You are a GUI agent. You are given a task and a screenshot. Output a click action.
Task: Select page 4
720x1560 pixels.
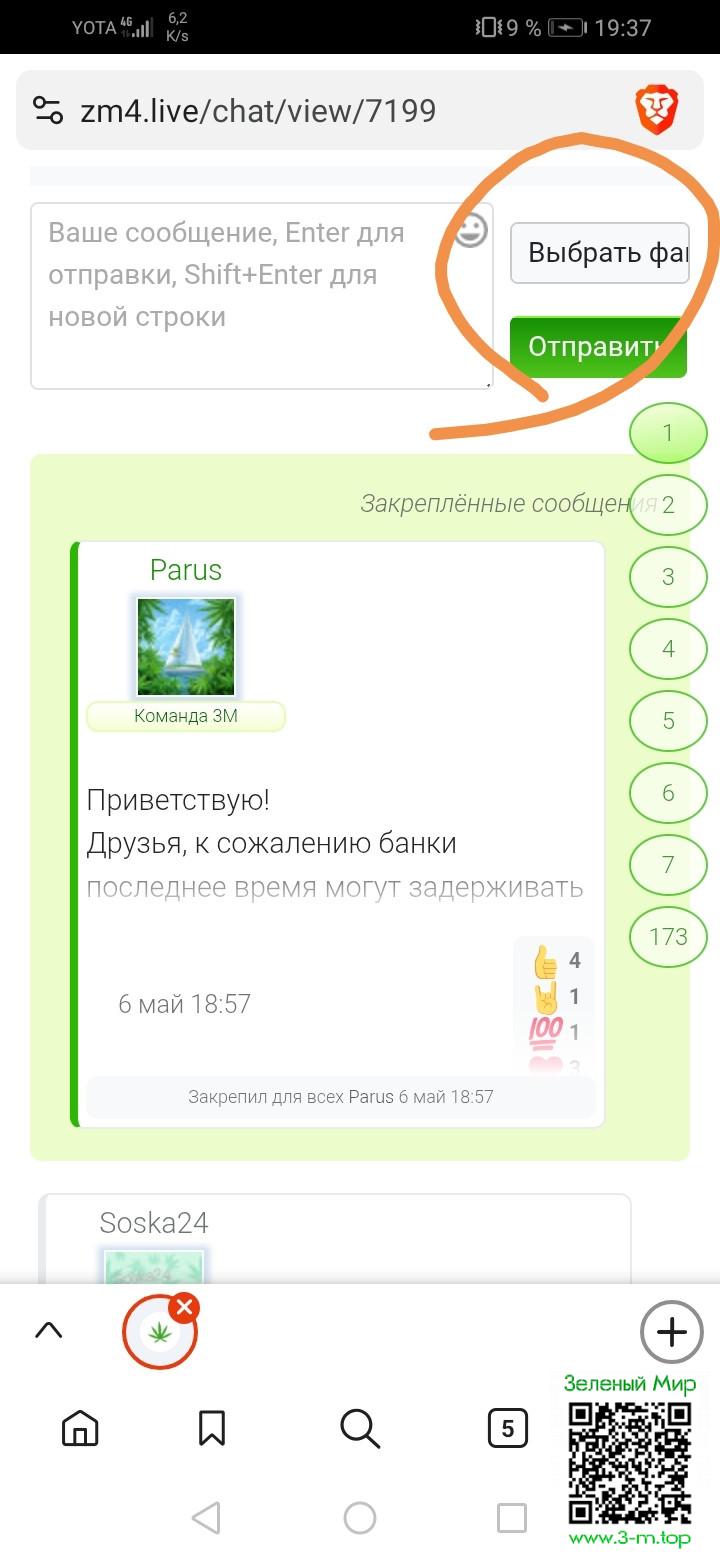pyautogui.click(x=668, y=649)
